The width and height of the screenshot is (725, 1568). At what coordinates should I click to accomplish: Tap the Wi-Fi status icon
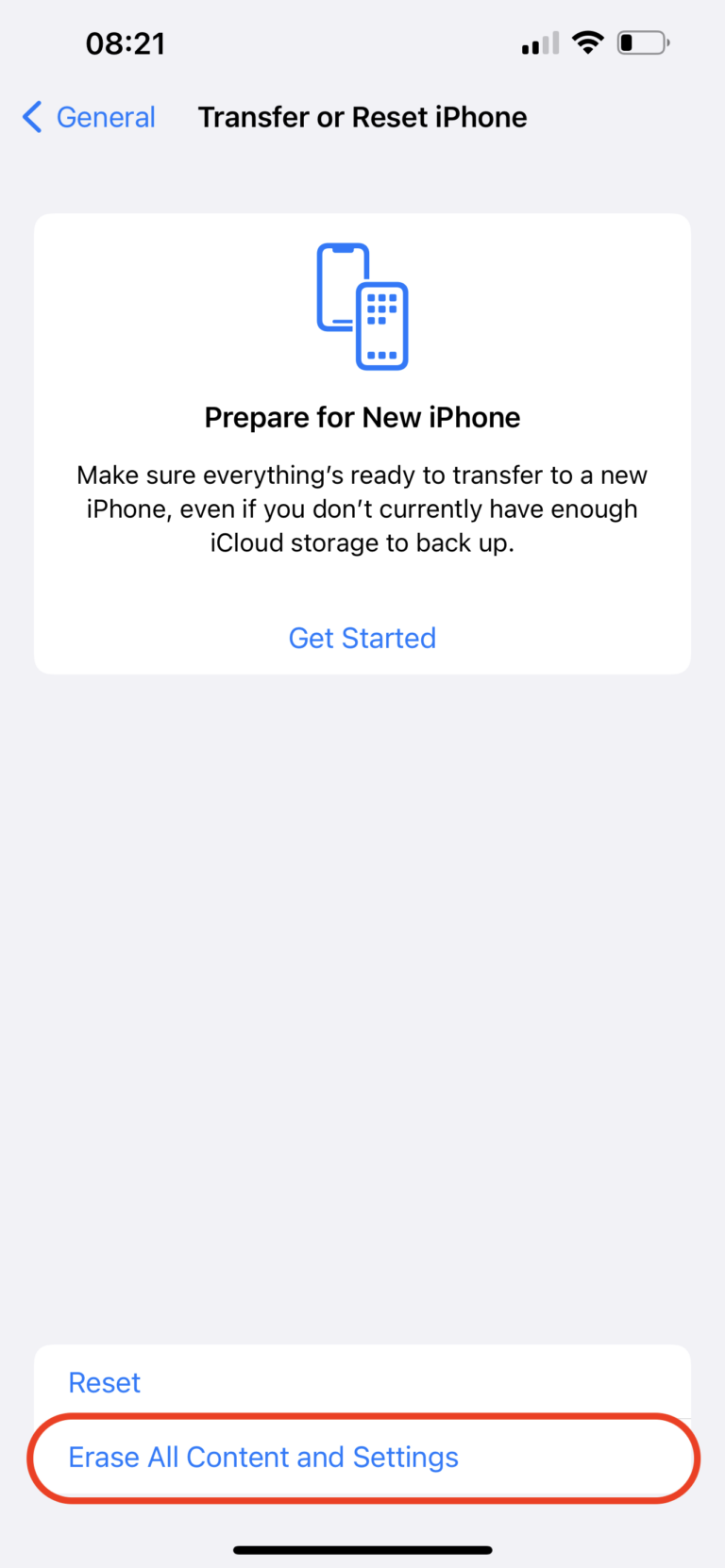pyautogui.click(x=587, y=42)
